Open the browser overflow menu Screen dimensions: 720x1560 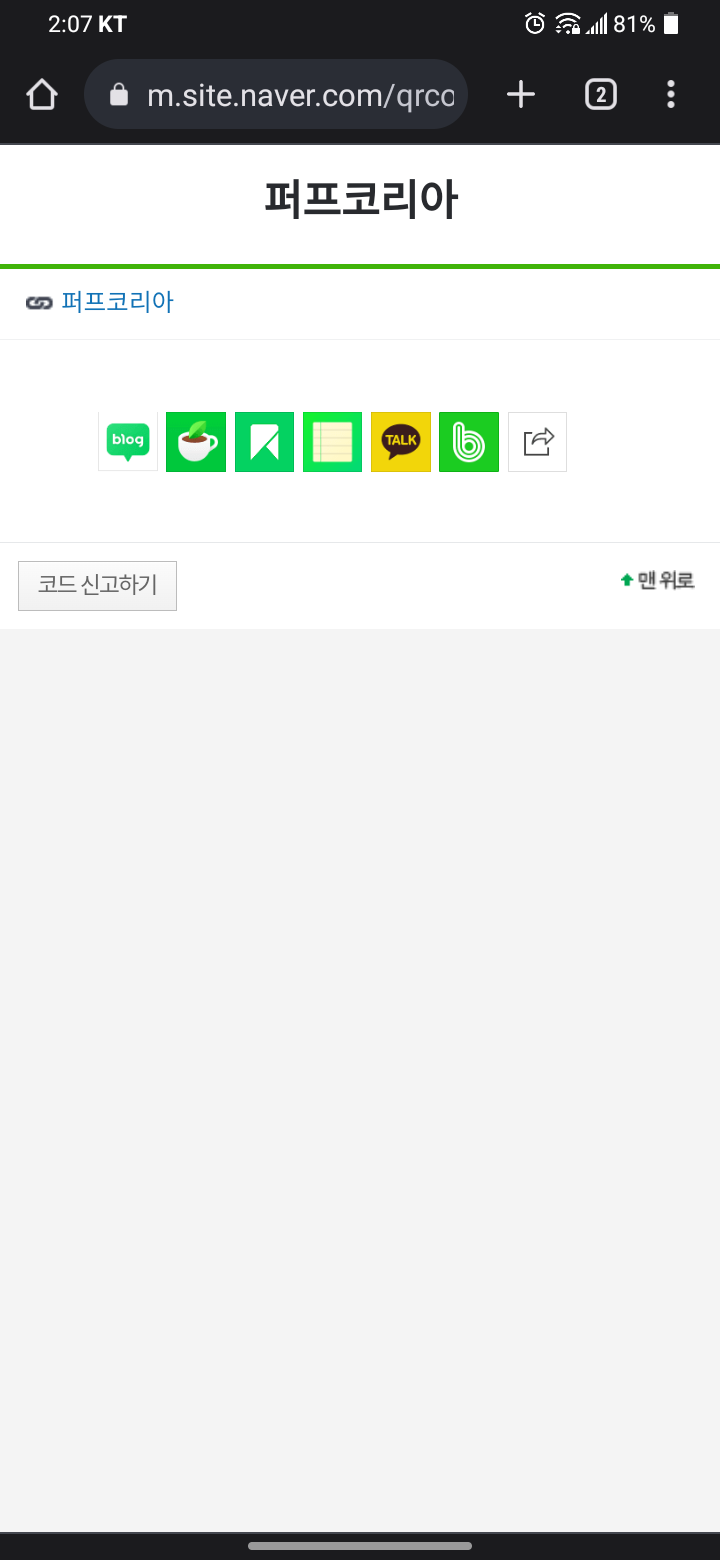[671, 95]
